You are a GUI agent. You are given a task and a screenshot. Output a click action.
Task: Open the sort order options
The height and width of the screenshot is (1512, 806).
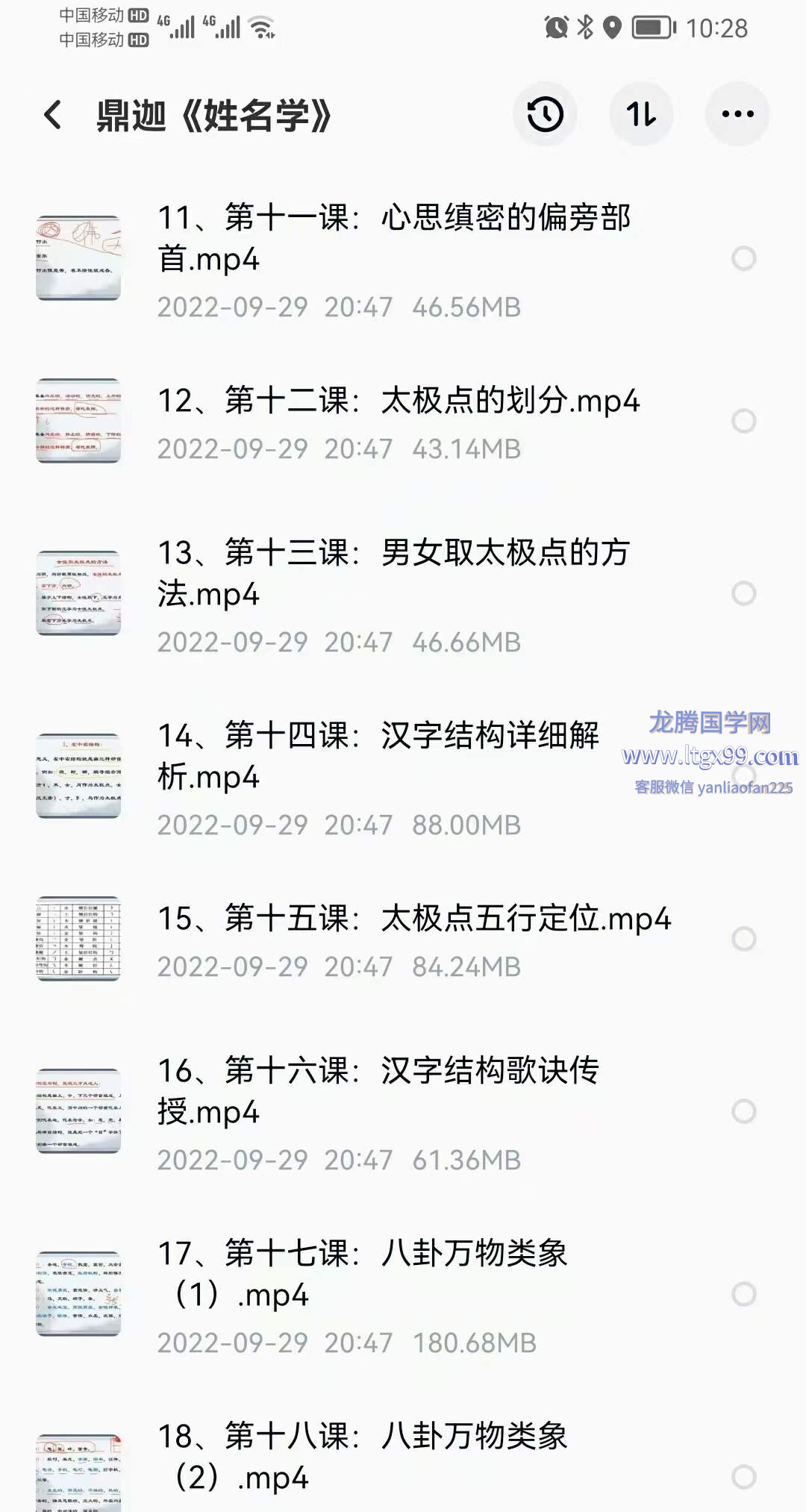[x=641, y=115]
